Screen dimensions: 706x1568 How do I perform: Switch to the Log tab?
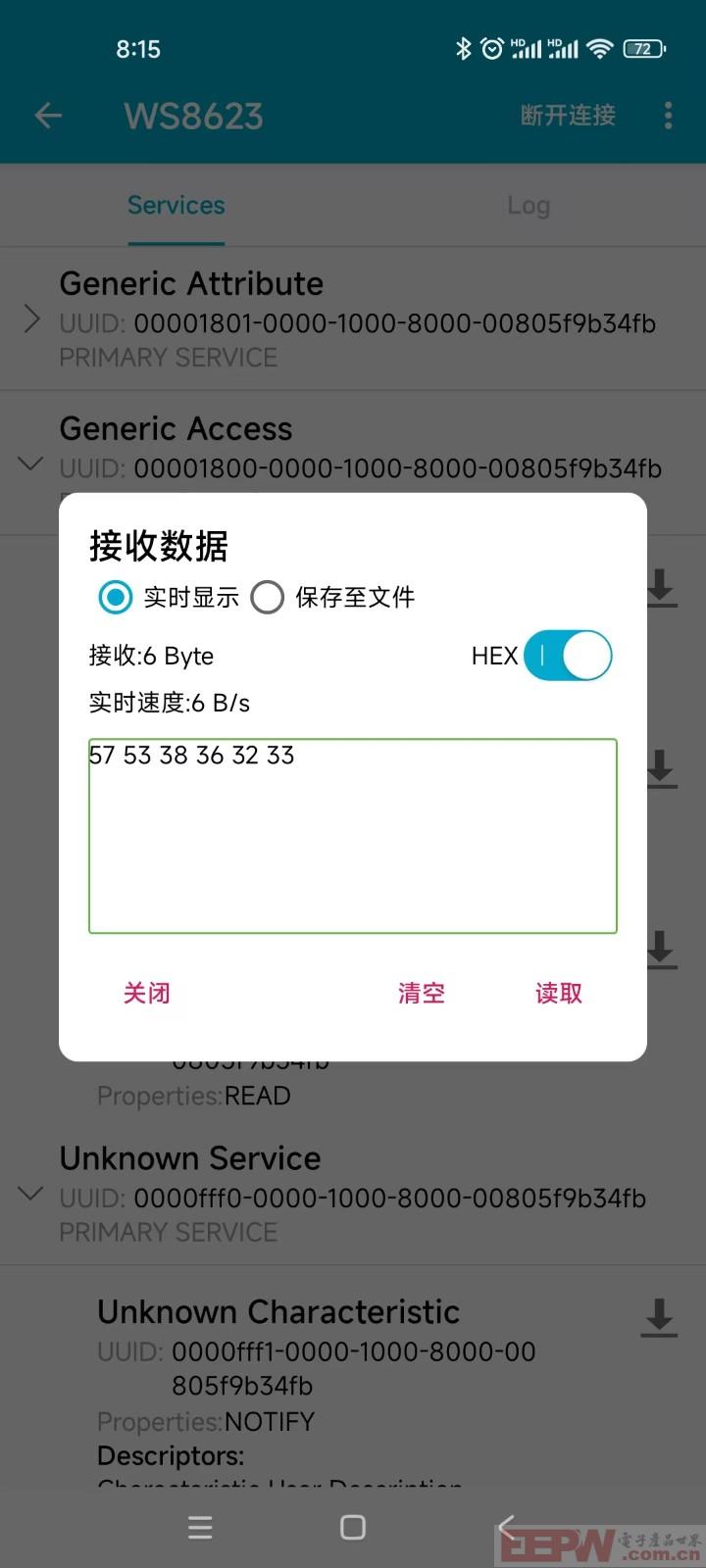529,206
